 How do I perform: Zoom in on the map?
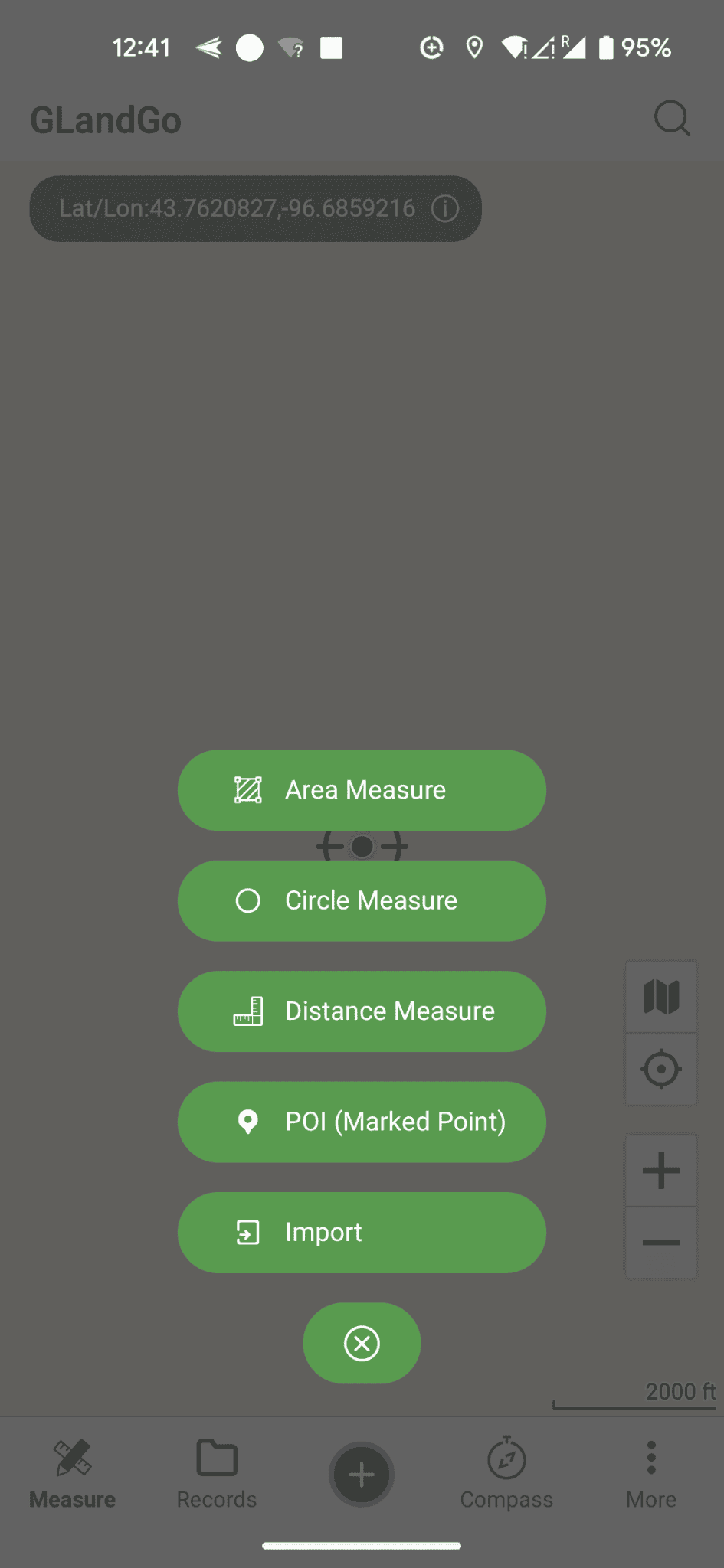pyautogui.click(x=660, y=1170)
